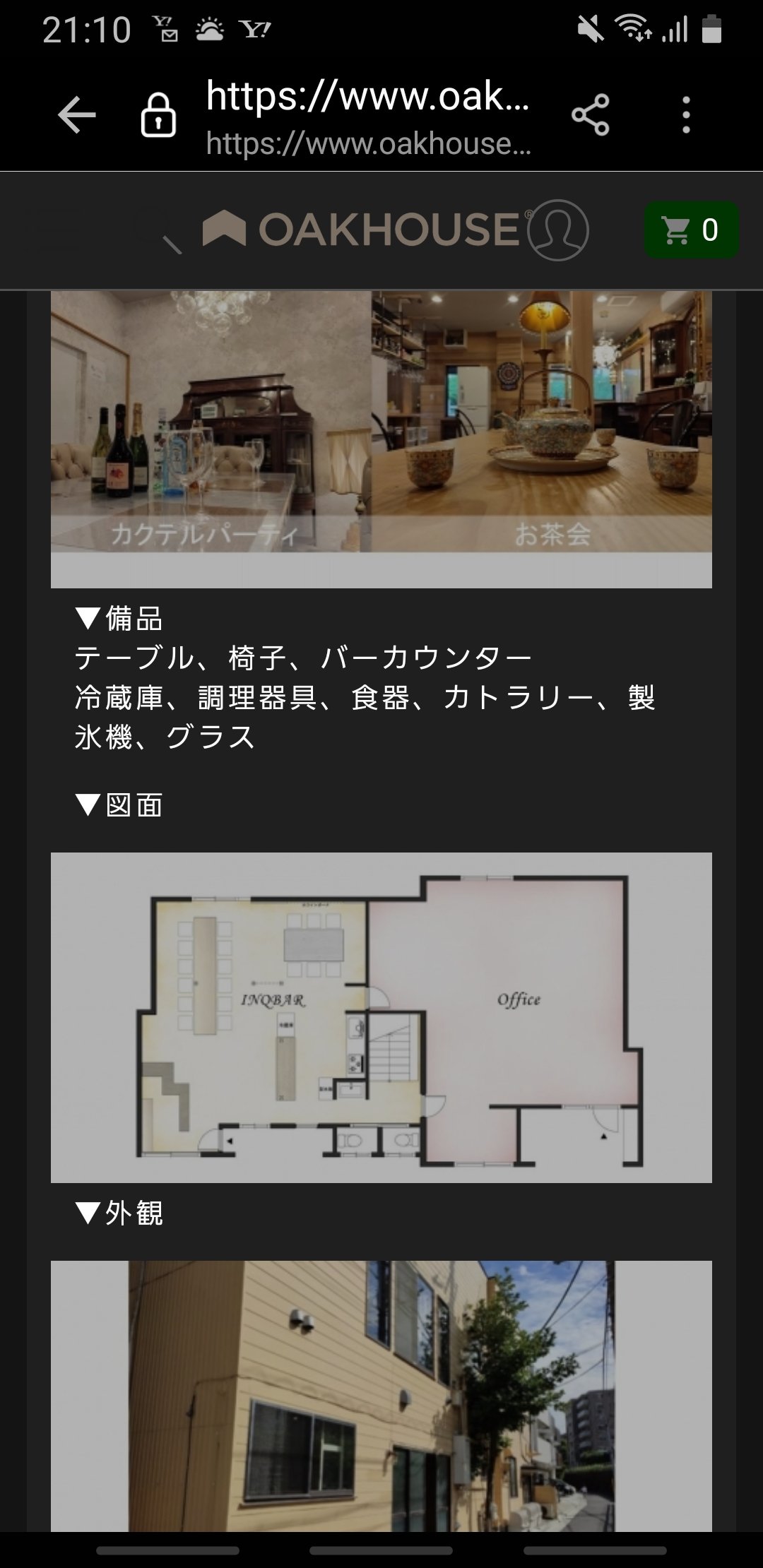Go to Oakhouse home via logo
Image resolution: width=763 pixels, height=1568 pixels.
pyautogui.click(x=362, y=230)
